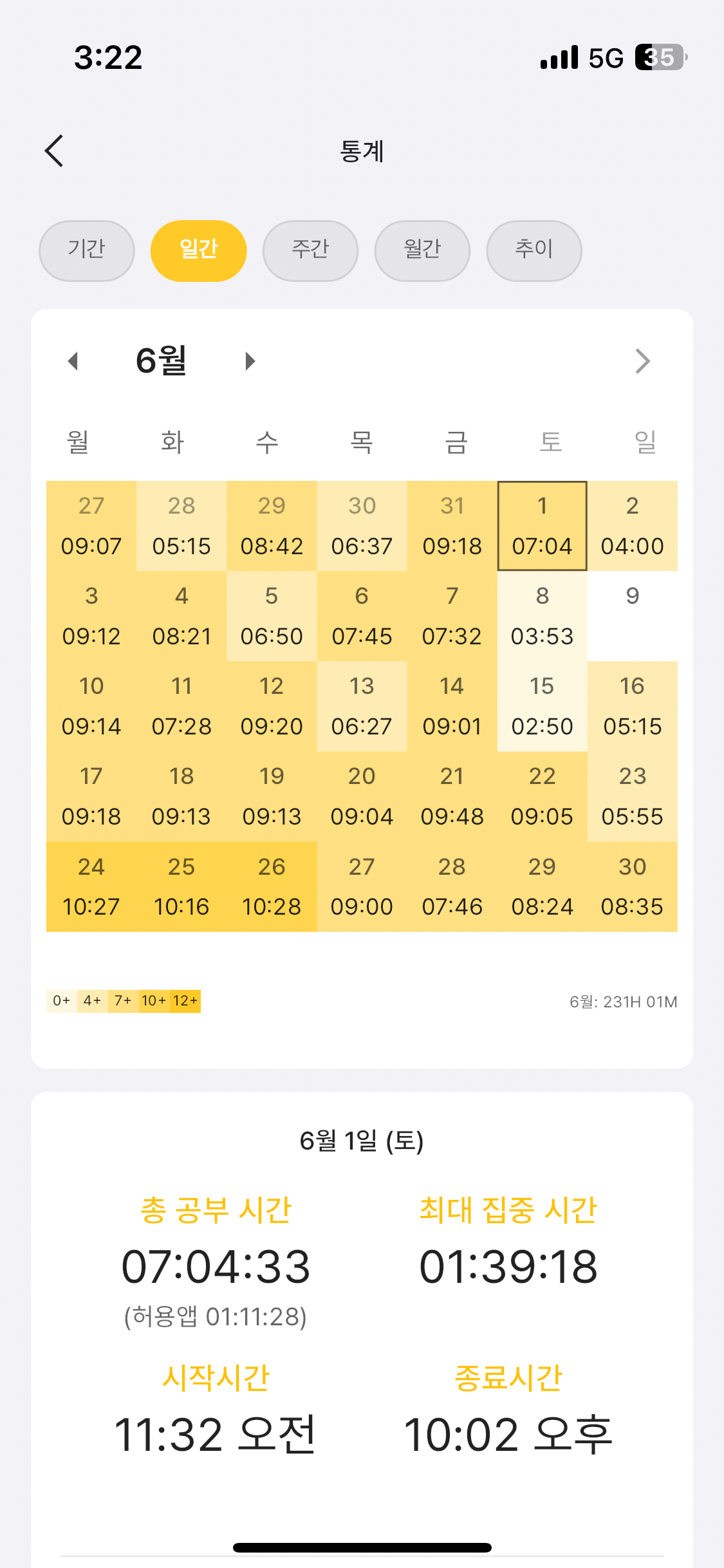
Task: Select the empty June 9 cell
Action: pyautogui.click(x=632, y=616)
